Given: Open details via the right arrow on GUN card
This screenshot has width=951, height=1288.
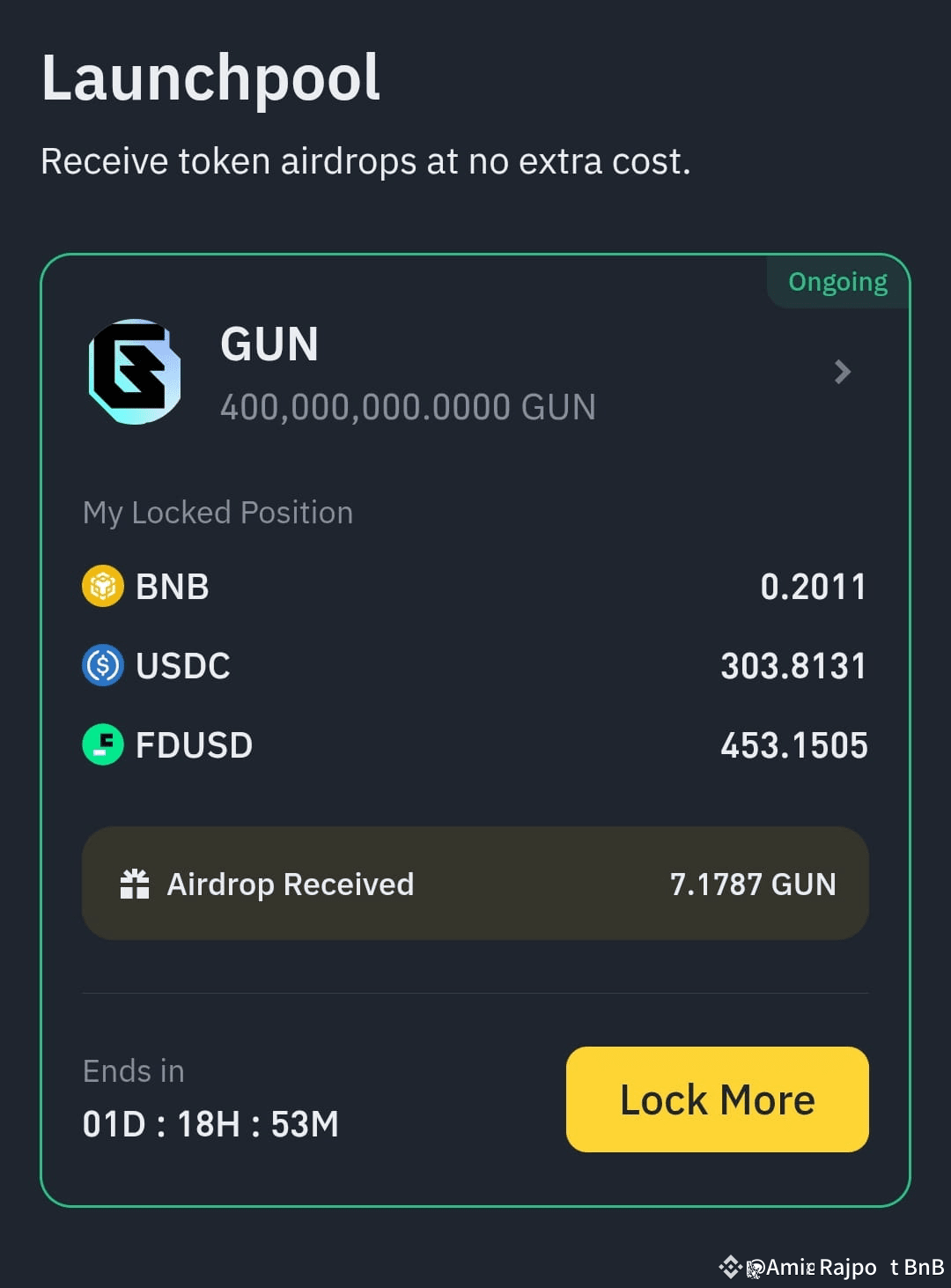Looking at the screenshot, I should (x=842, y=372).
